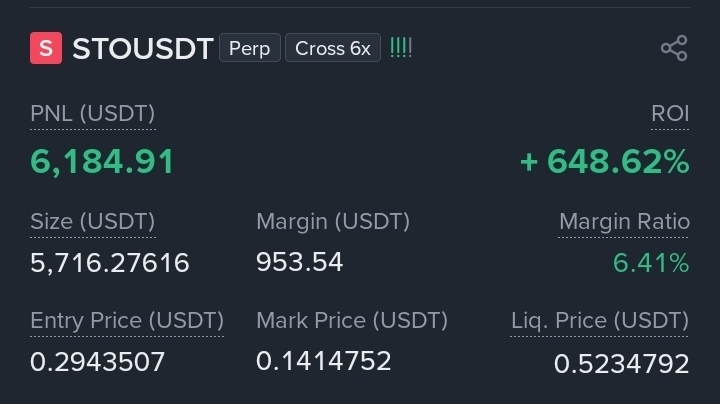Screen dimensions: 720x404
Task: Show the ROI explanation
Action: coord(670,113)
